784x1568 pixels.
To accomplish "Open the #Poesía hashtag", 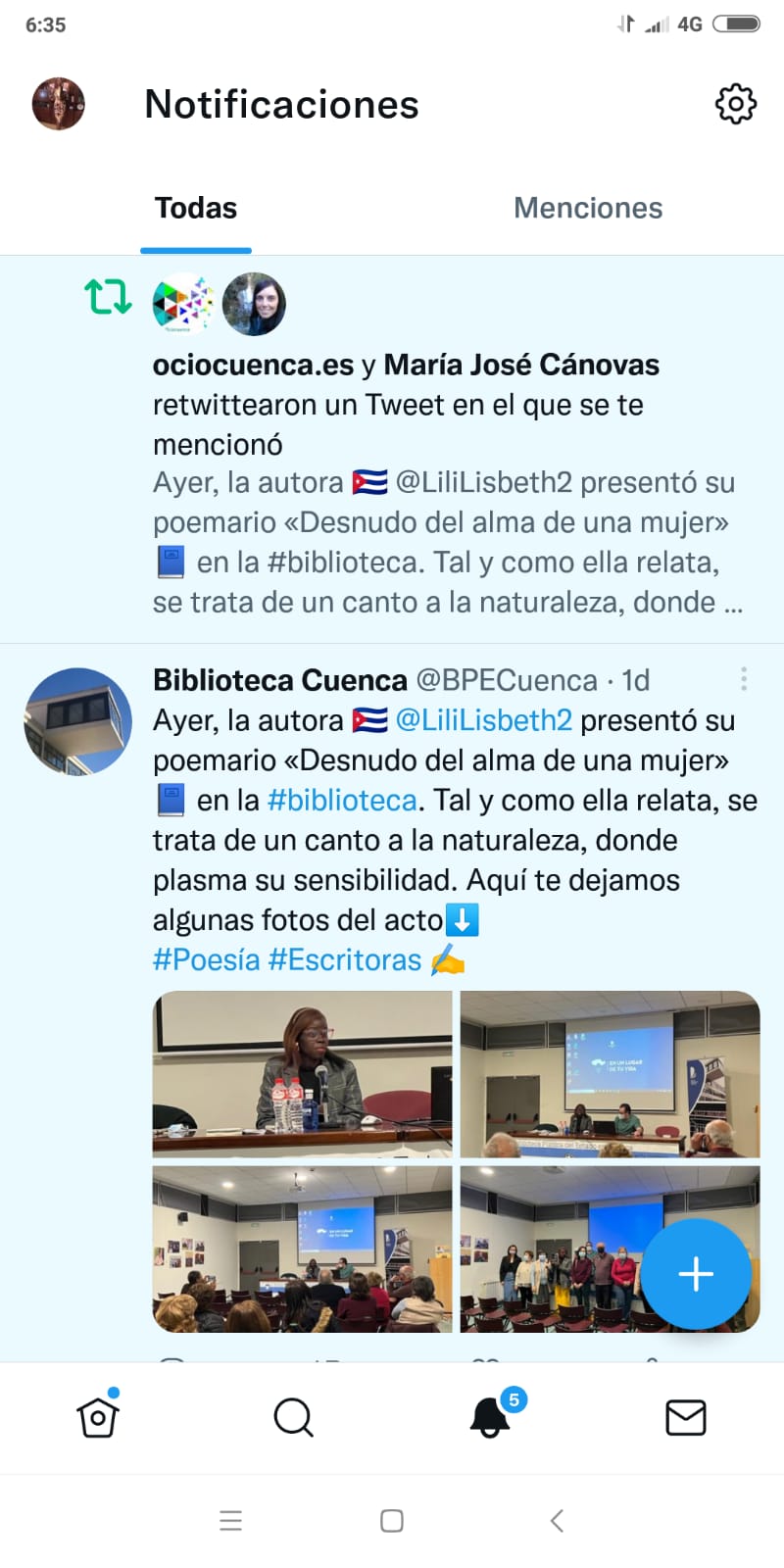I will coord(206,960).
